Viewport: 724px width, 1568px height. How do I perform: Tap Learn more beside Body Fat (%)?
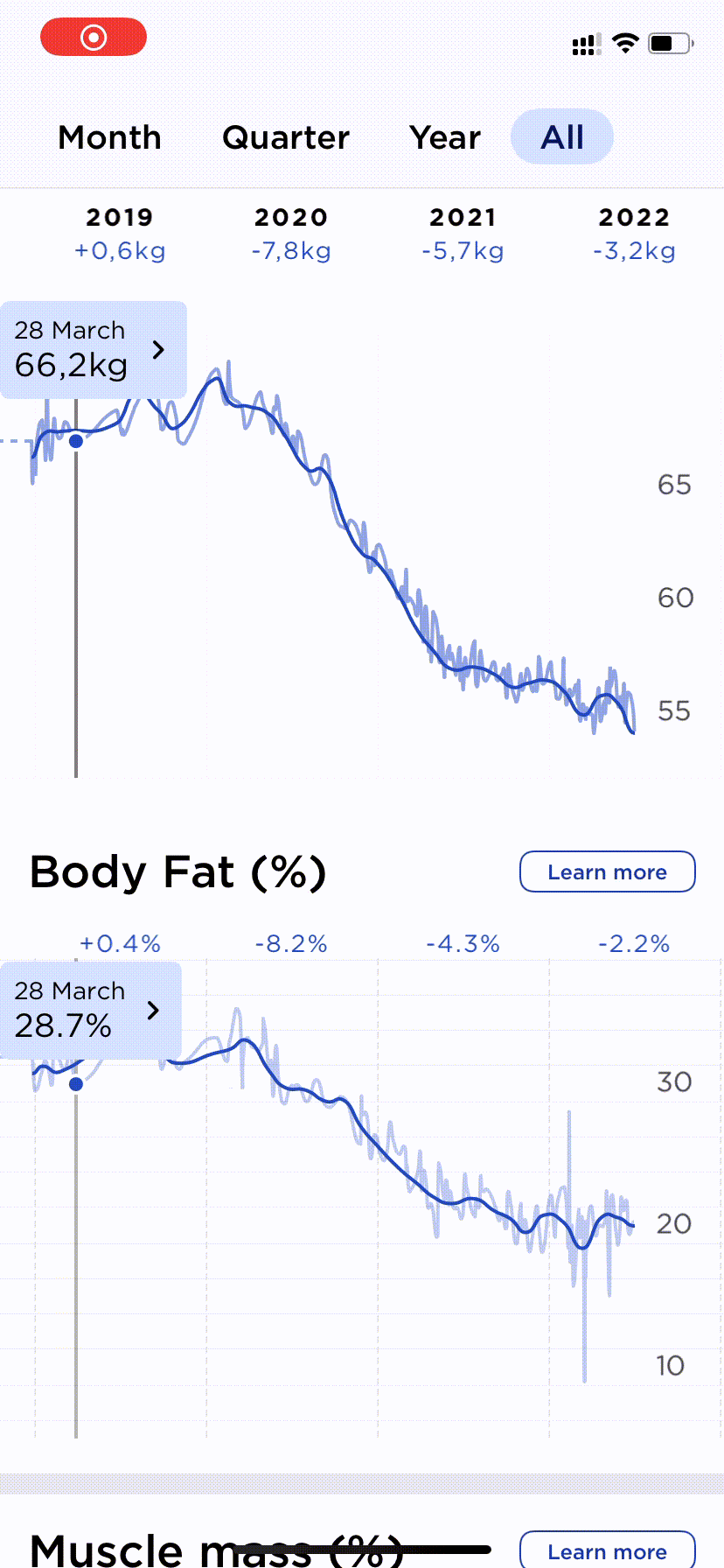(608, 871)
